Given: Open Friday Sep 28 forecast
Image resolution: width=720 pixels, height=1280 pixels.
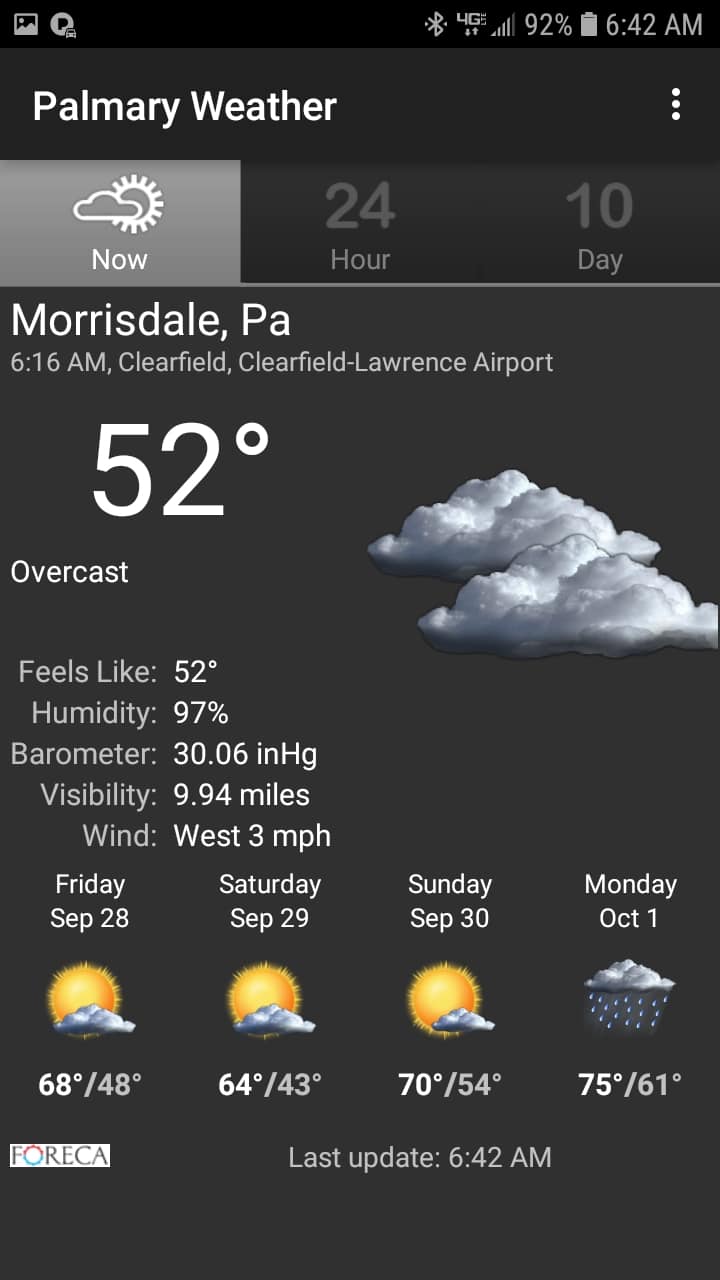Looking at the screenshot, I should click(90, 985).
